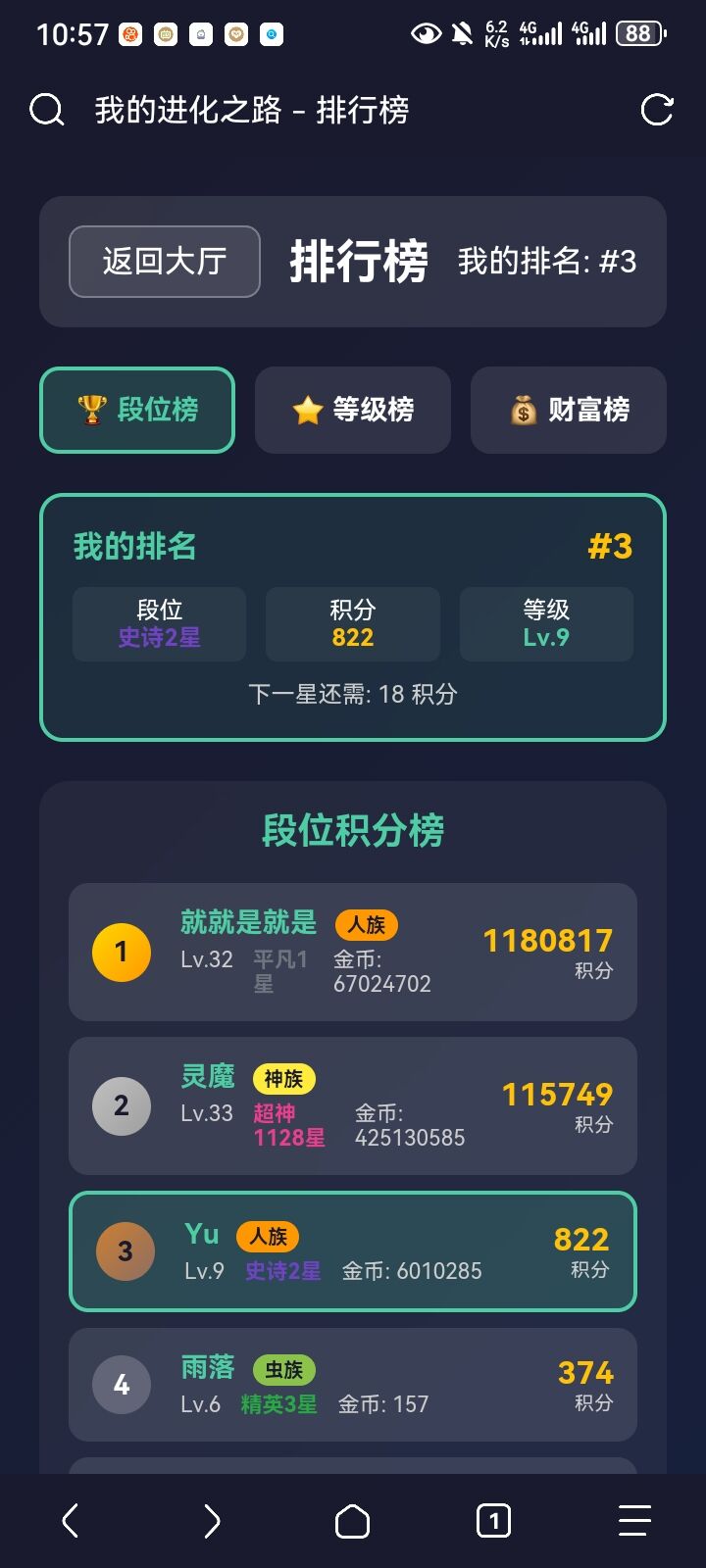This screenshot has width=706, height=1568.
Task: Open the browser tabs switcher
Action: coord(493,1521)
